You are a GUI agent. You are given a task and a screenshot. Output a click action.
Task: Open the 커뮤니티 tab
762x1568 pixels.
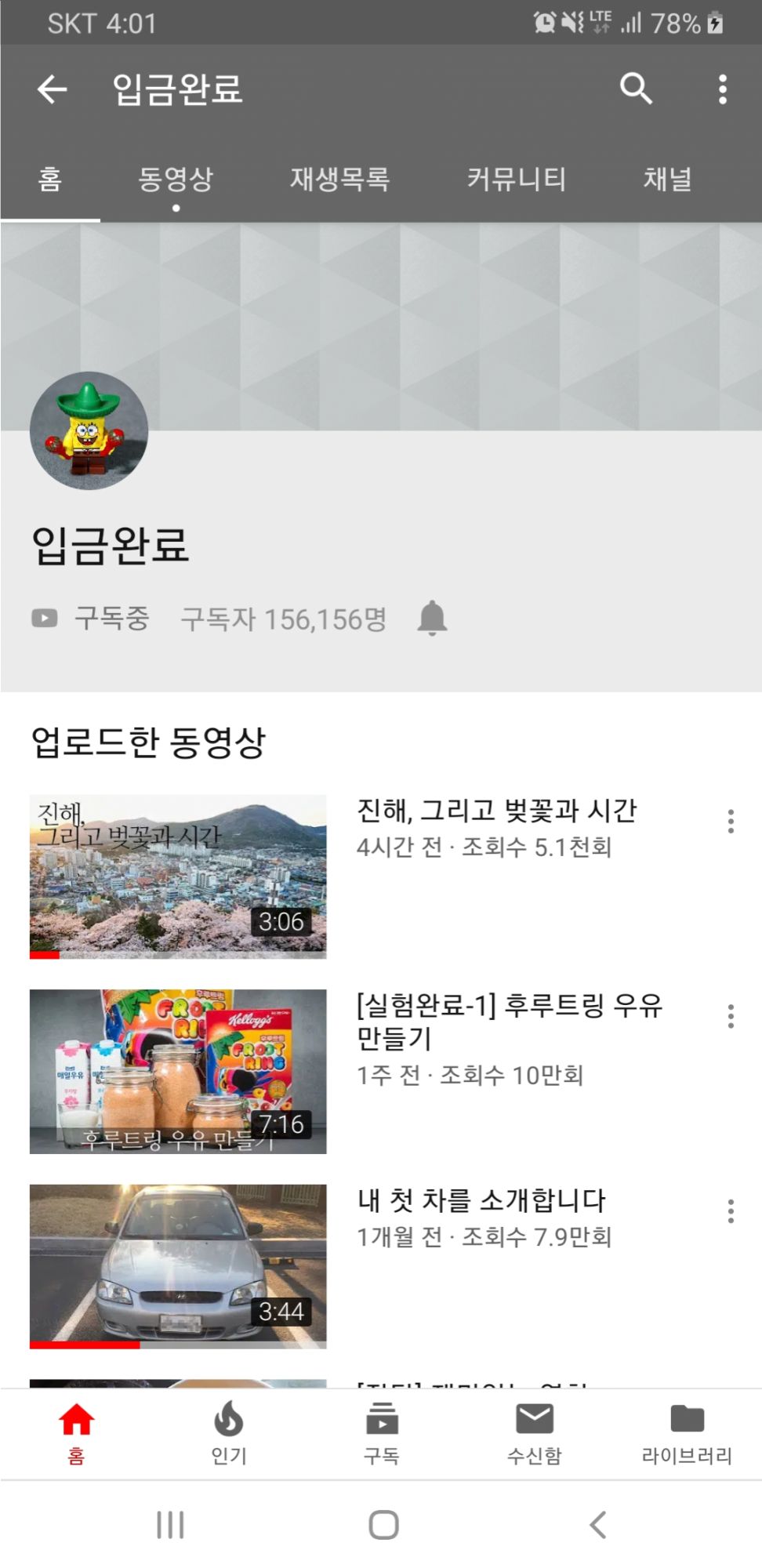pos(516,180)
